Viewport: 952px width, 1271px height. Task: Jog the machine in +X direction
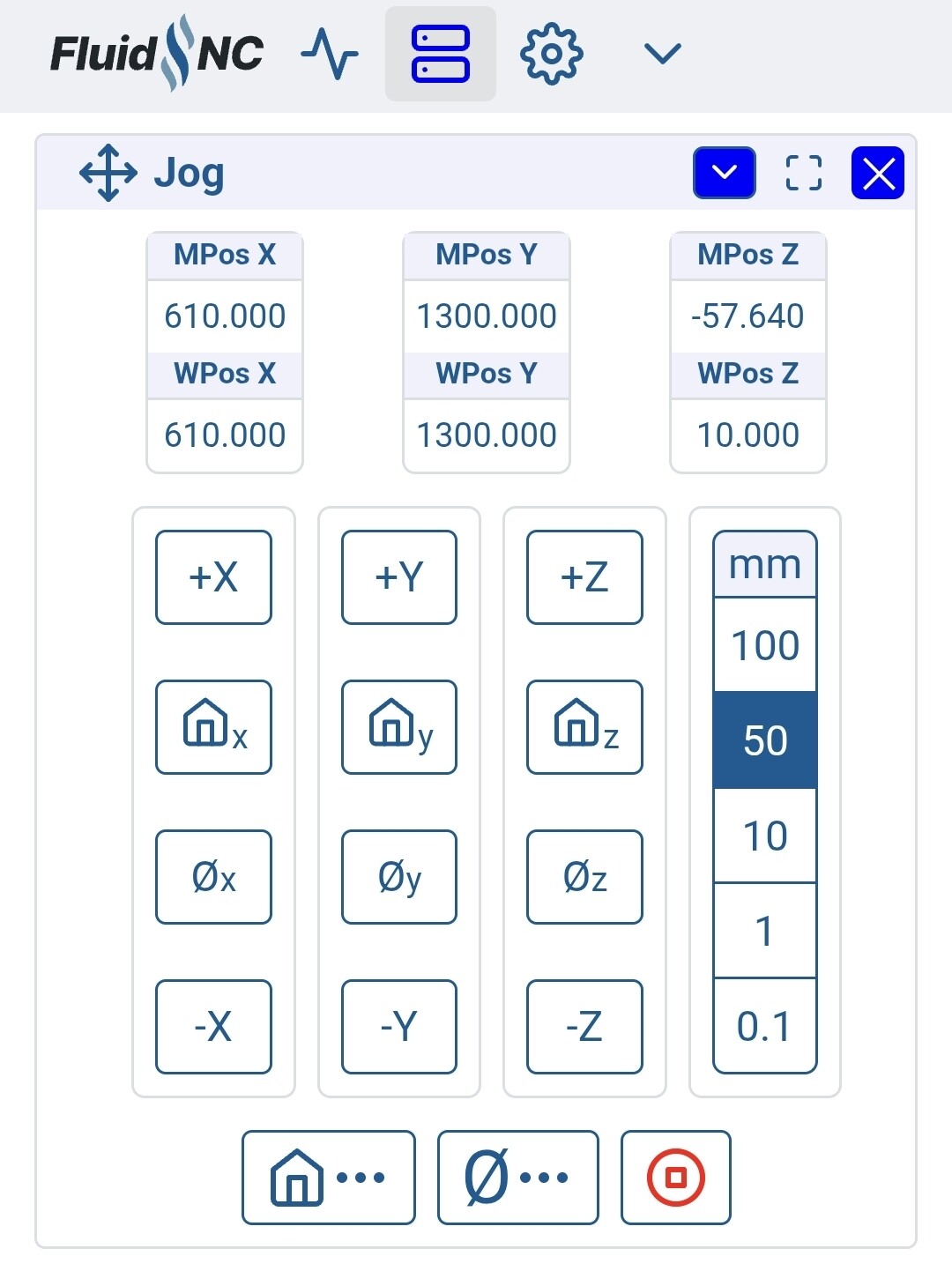tap(213, 577)
